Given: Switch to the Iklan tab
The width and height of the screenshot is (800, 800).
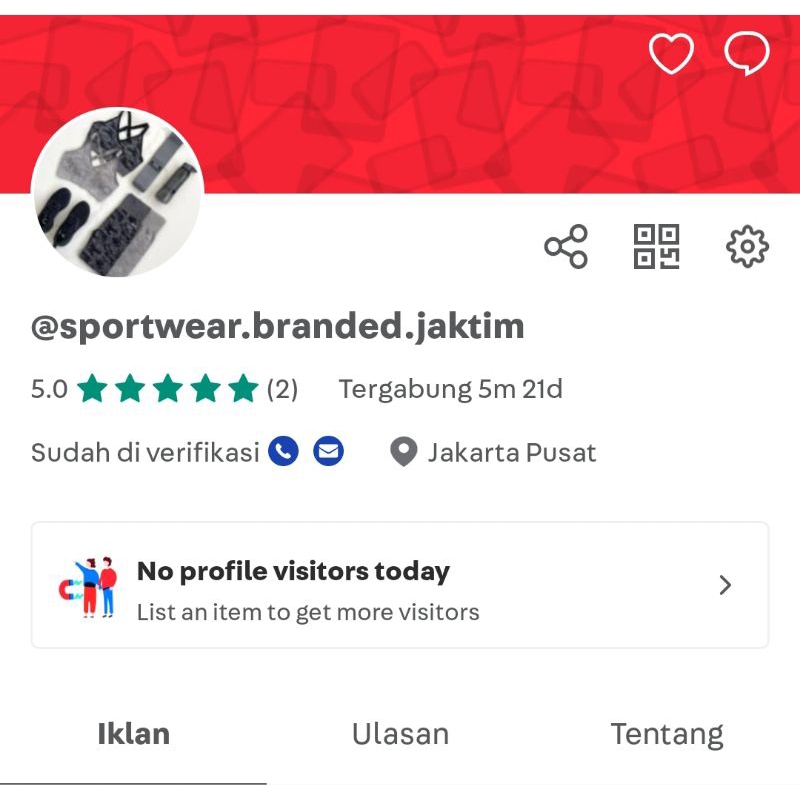Looking at the screenshot, I should (133, 734).
